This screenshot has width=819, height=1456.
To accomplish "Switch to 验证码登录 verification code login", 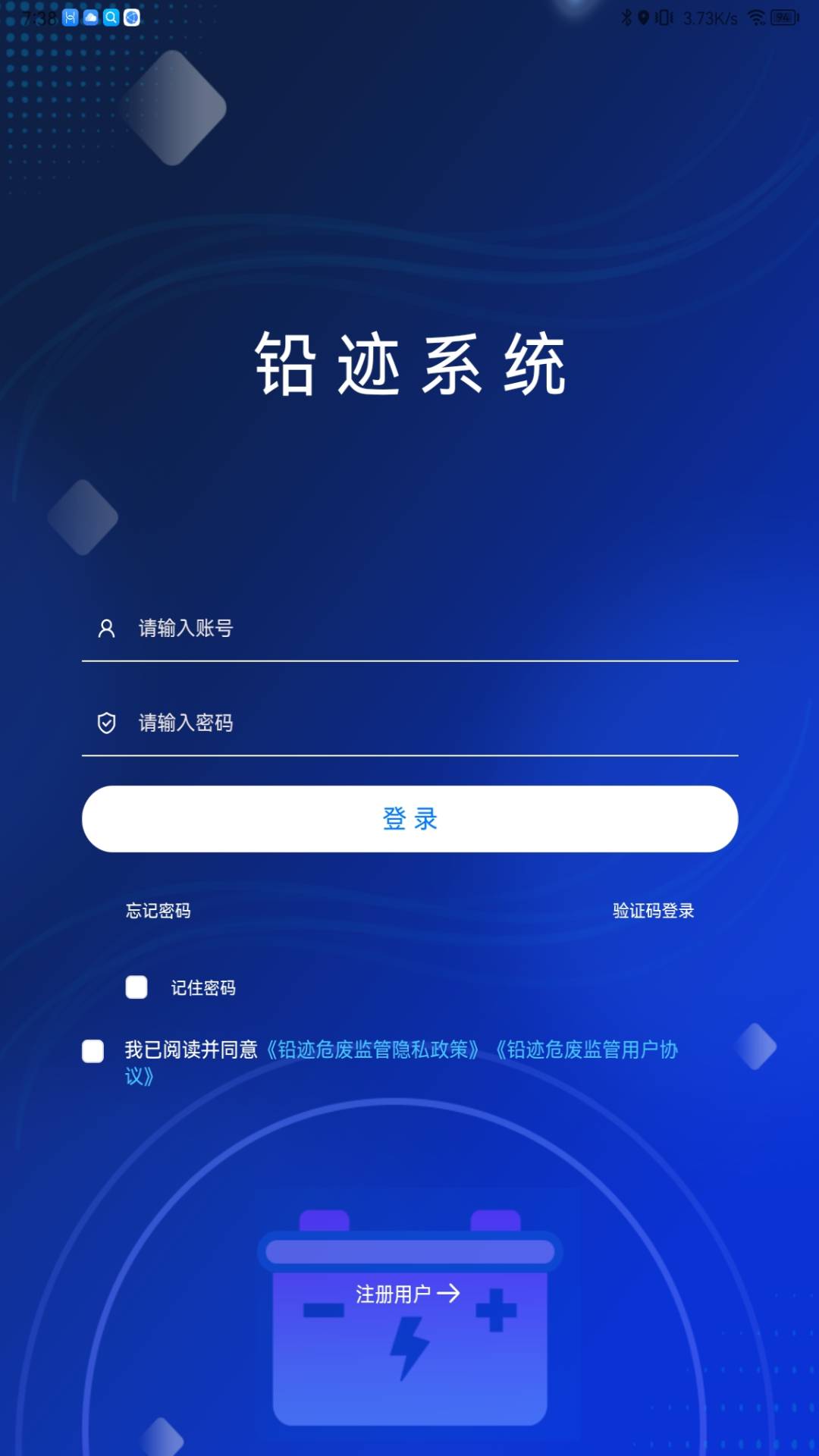I will 653,912.
